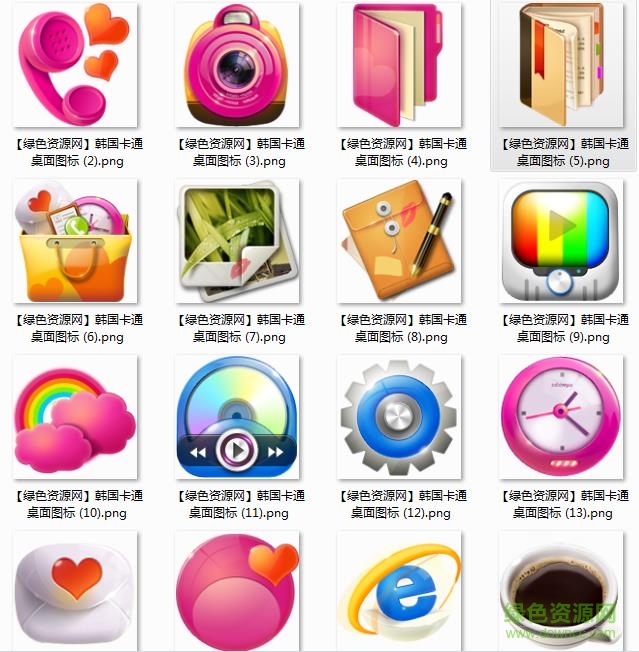
Task: Select the pink folder icon file (4).png
Action: click(x=399, y=65)
